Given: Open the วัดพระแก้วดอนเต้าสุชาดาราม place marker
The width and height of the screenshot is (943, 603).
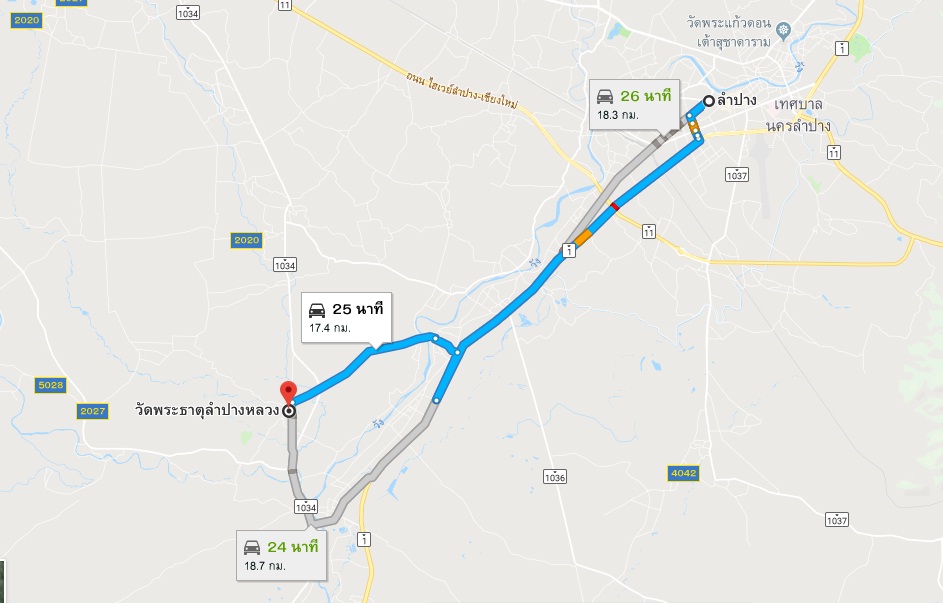Looking at the screenshot, I should point(785,30).
